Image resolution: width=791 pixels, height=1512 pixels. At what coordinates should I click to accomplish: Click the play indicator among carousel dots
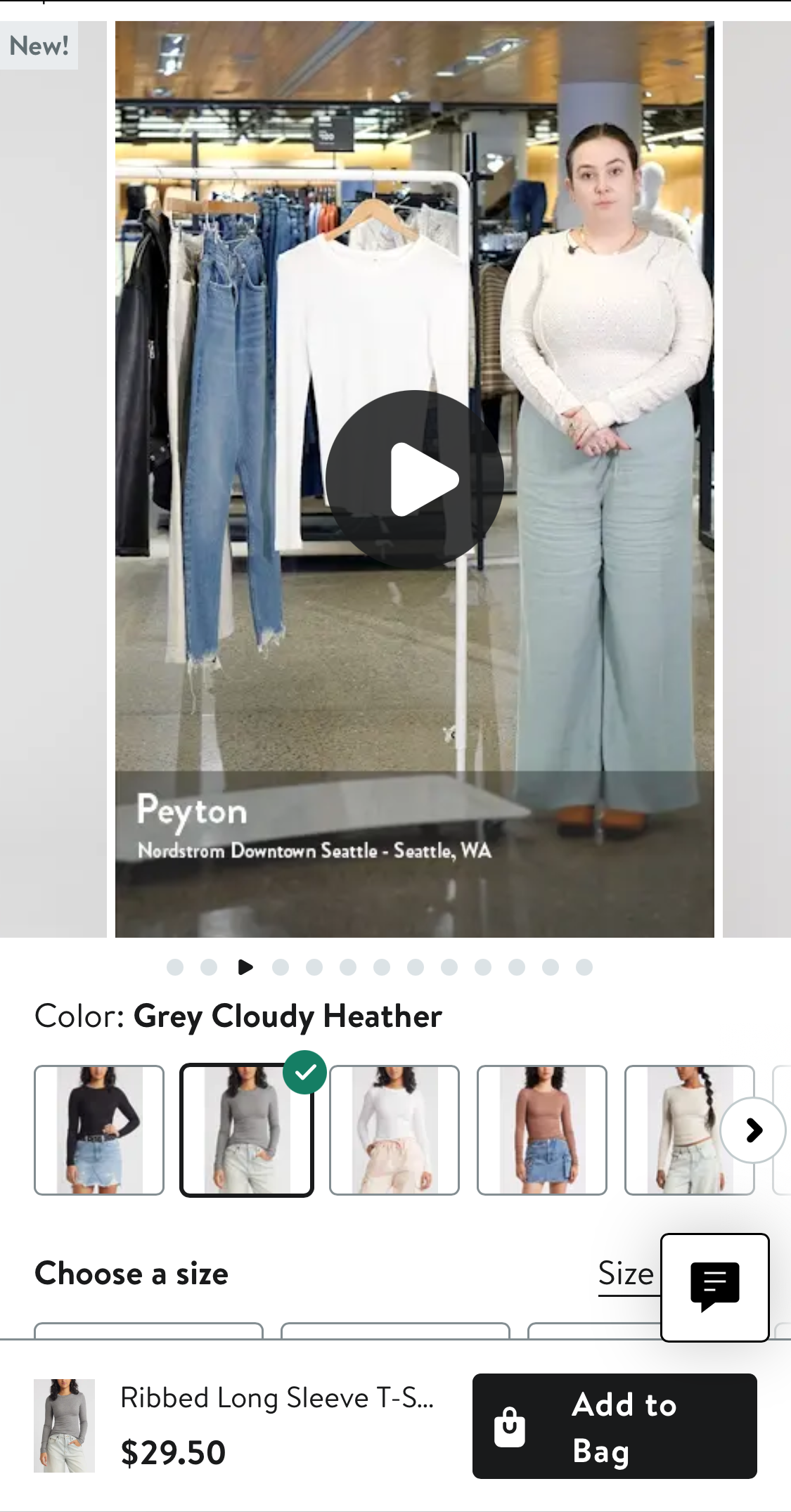pyautogui.click(x=245, y=967)
